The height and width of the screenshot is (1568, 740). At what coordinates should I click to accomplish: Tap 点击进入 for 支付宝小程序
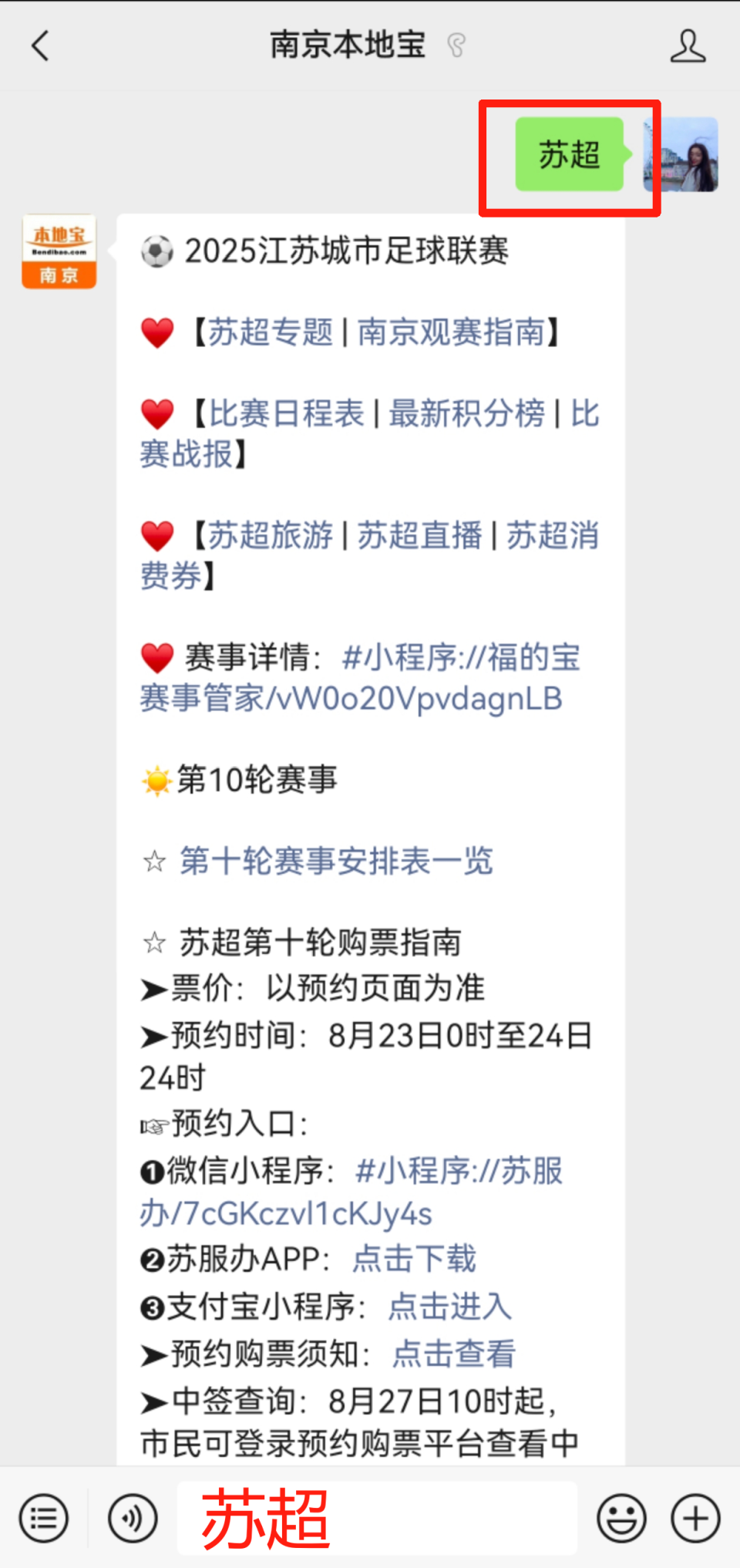click(450, 1307)
